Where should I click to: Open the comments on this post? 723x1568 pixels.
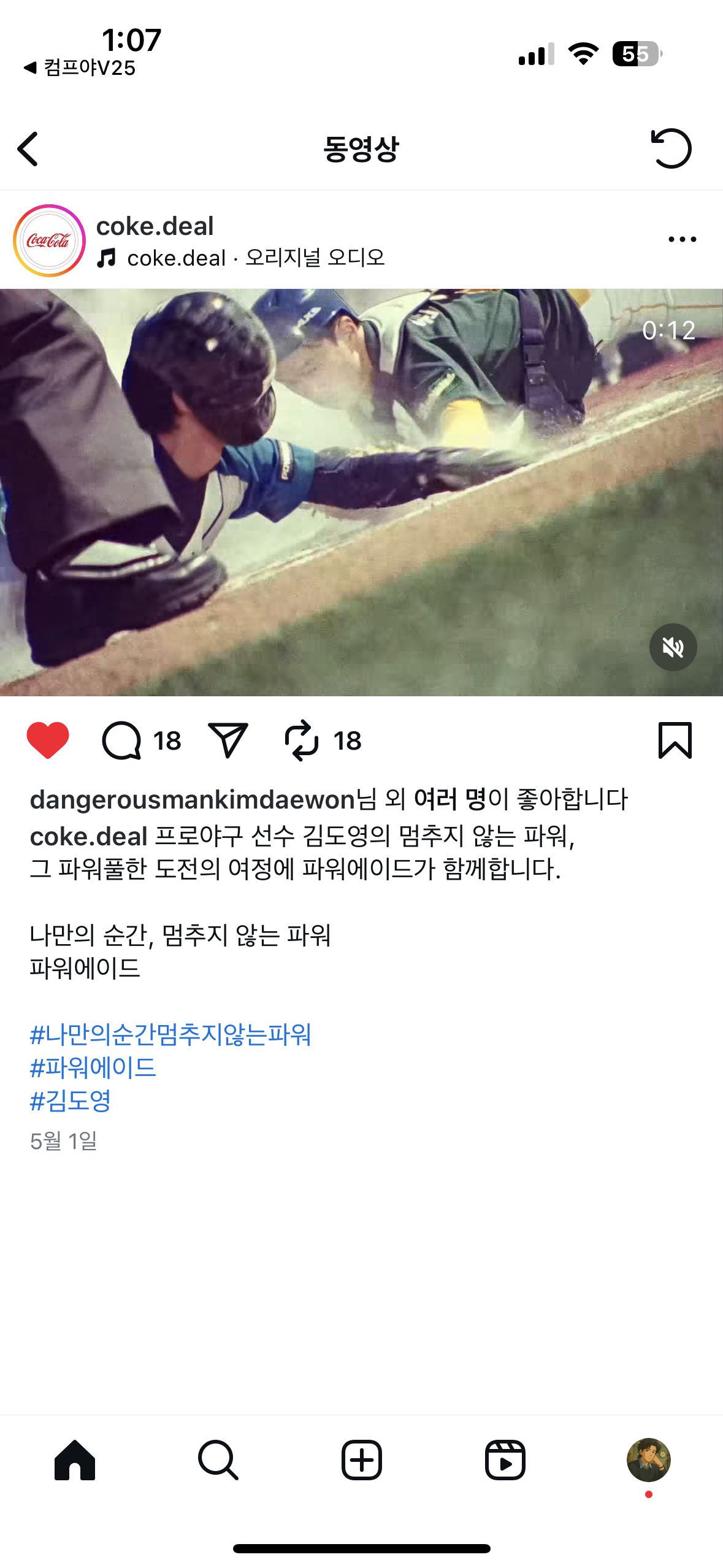pos(122,740)
